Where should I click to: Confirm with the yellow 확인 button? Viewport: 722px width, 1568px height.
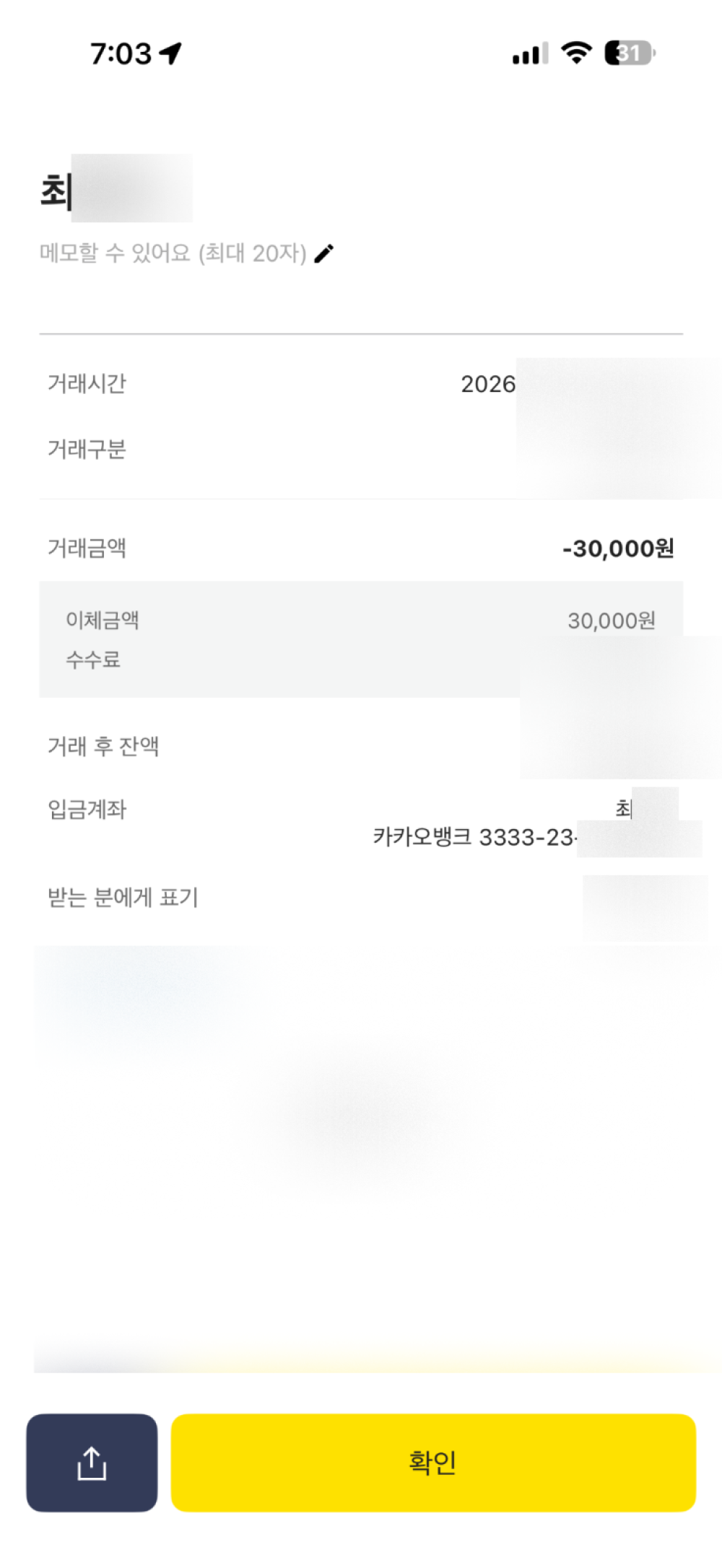tap(433, 1462)
